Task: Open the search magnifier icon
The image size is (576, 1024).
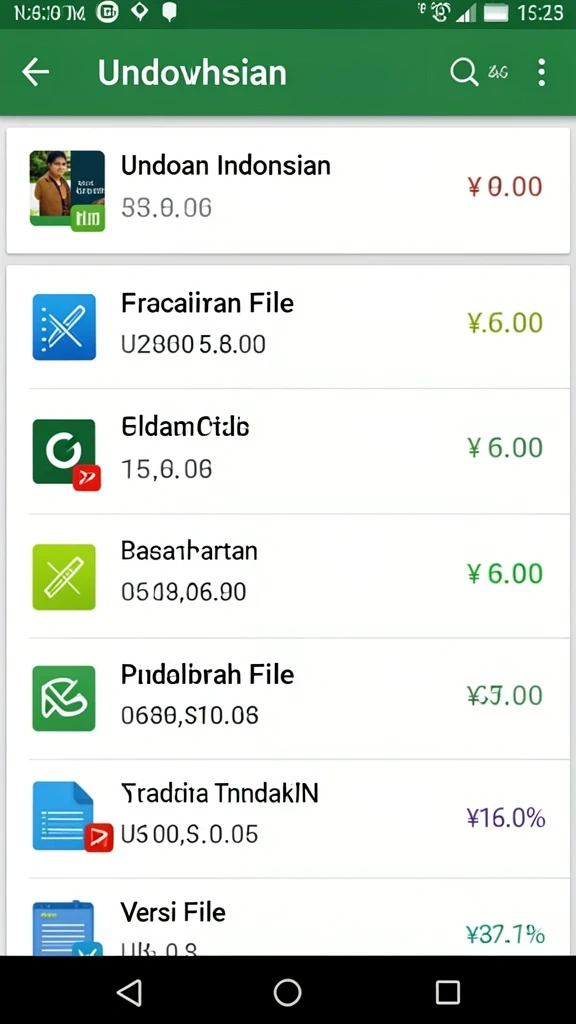Action: 464,72
